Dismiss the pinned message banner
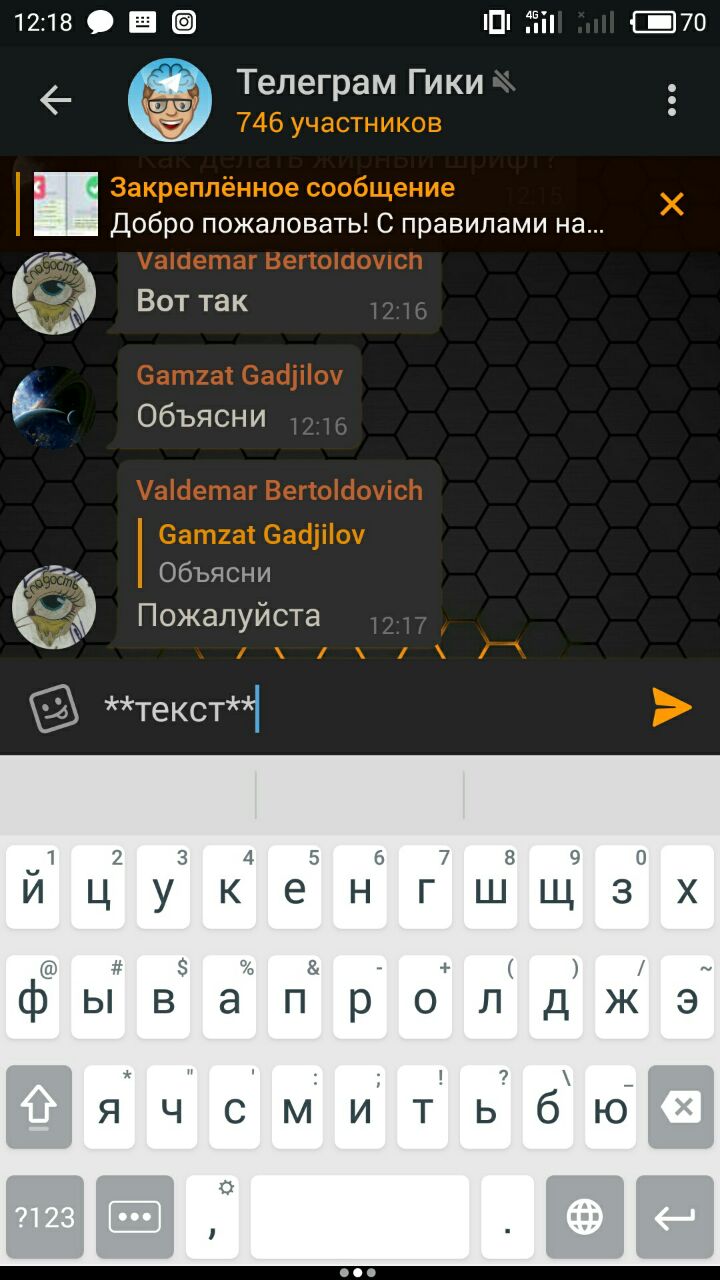The image size is (720, 1280). (x=671, y=205)
